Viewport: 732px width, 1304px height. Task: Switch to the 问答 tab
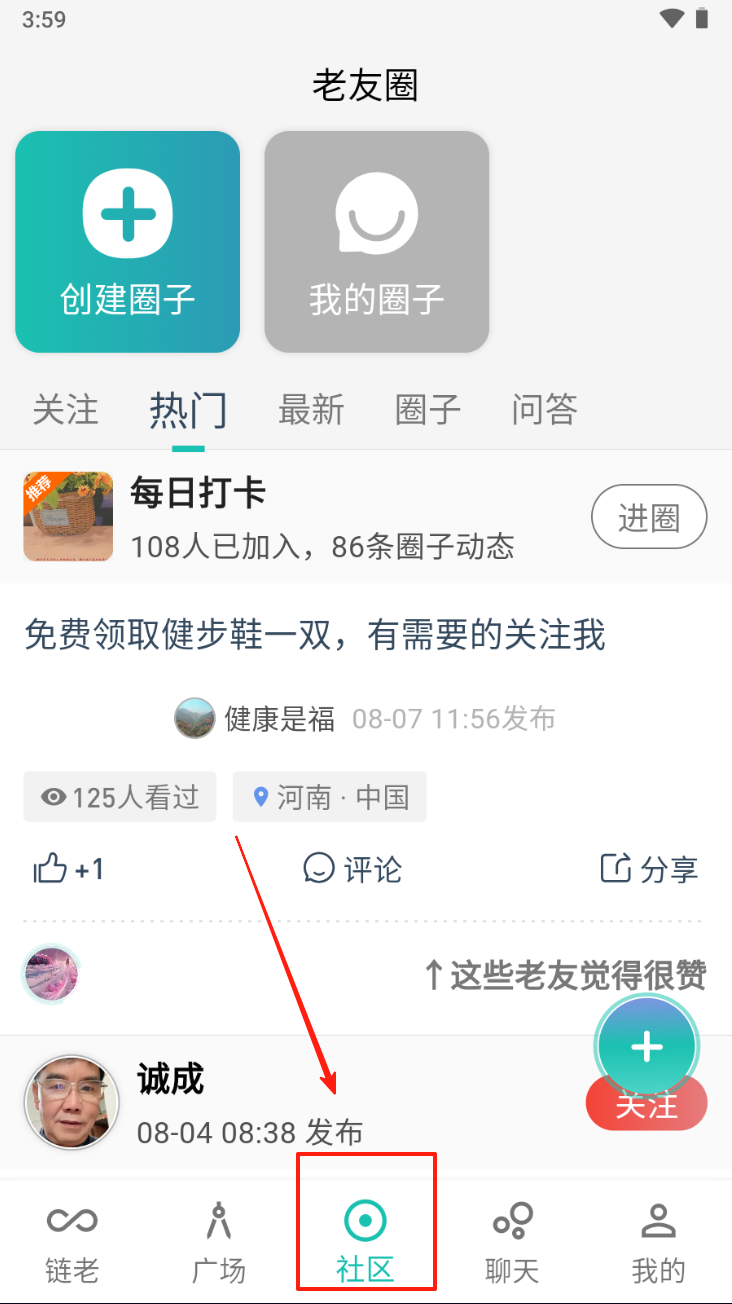[544, 410]
